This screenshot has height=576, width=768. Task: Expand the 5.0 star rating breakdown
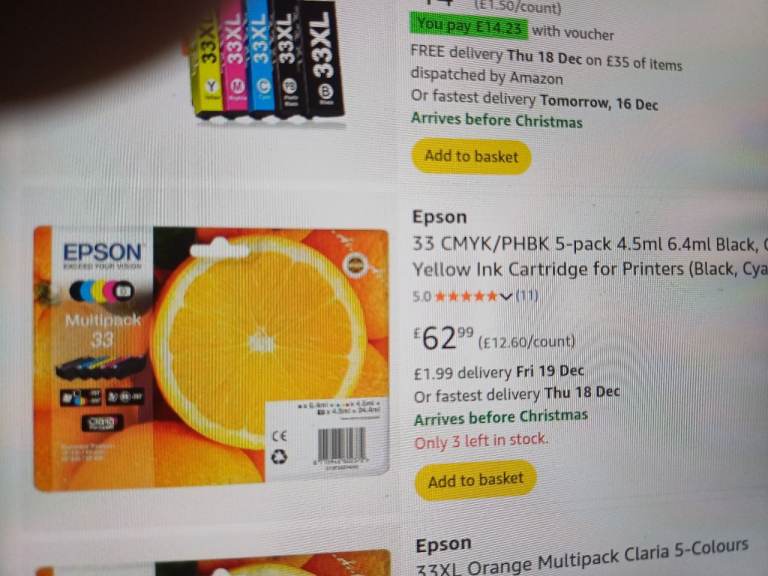[x=506, y=296]
